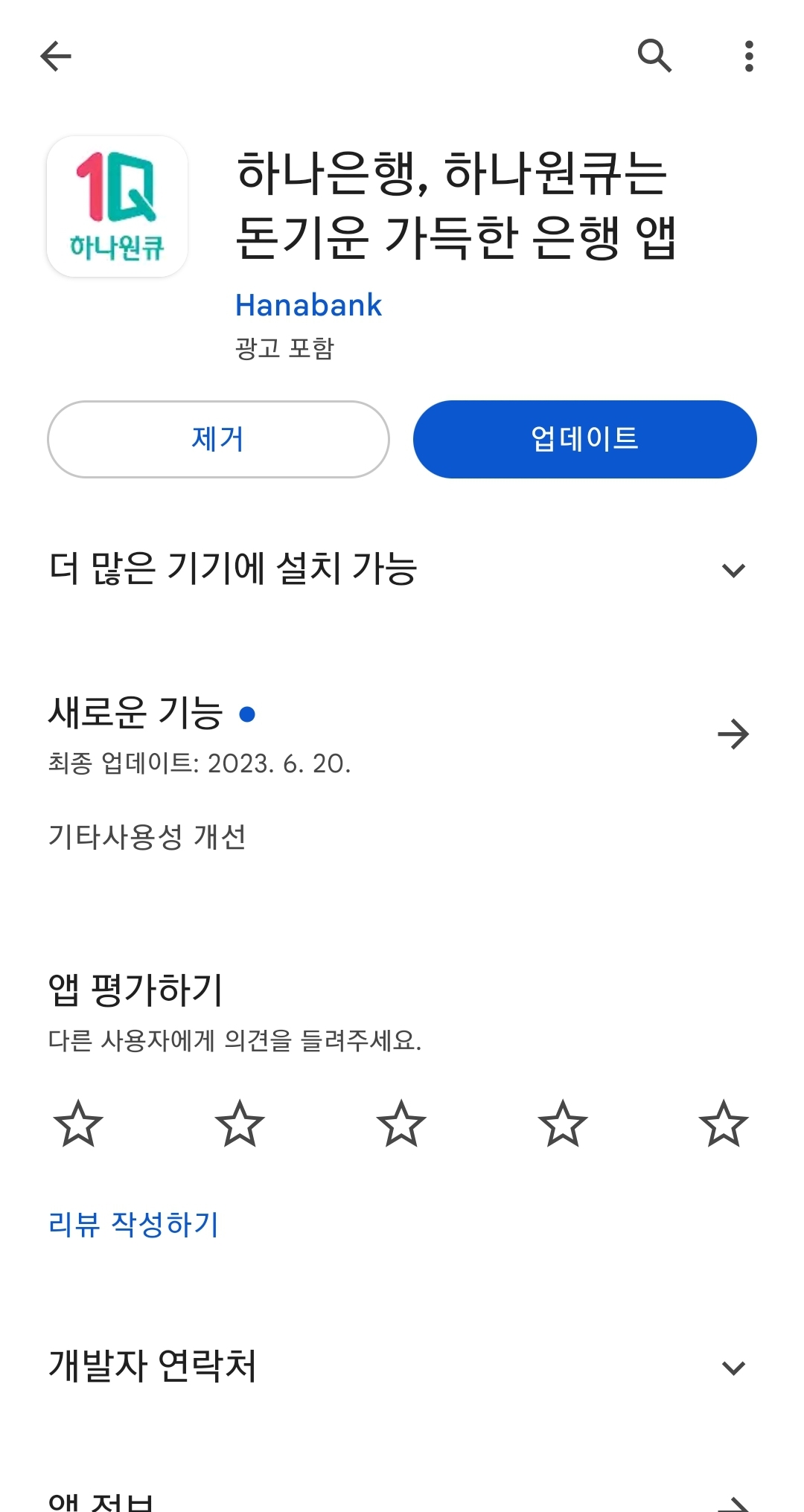This screenshot has width=804, height=1512.
Task: Open 앱 정보 details via arrow icon
Action: [x=736, y=1503]
